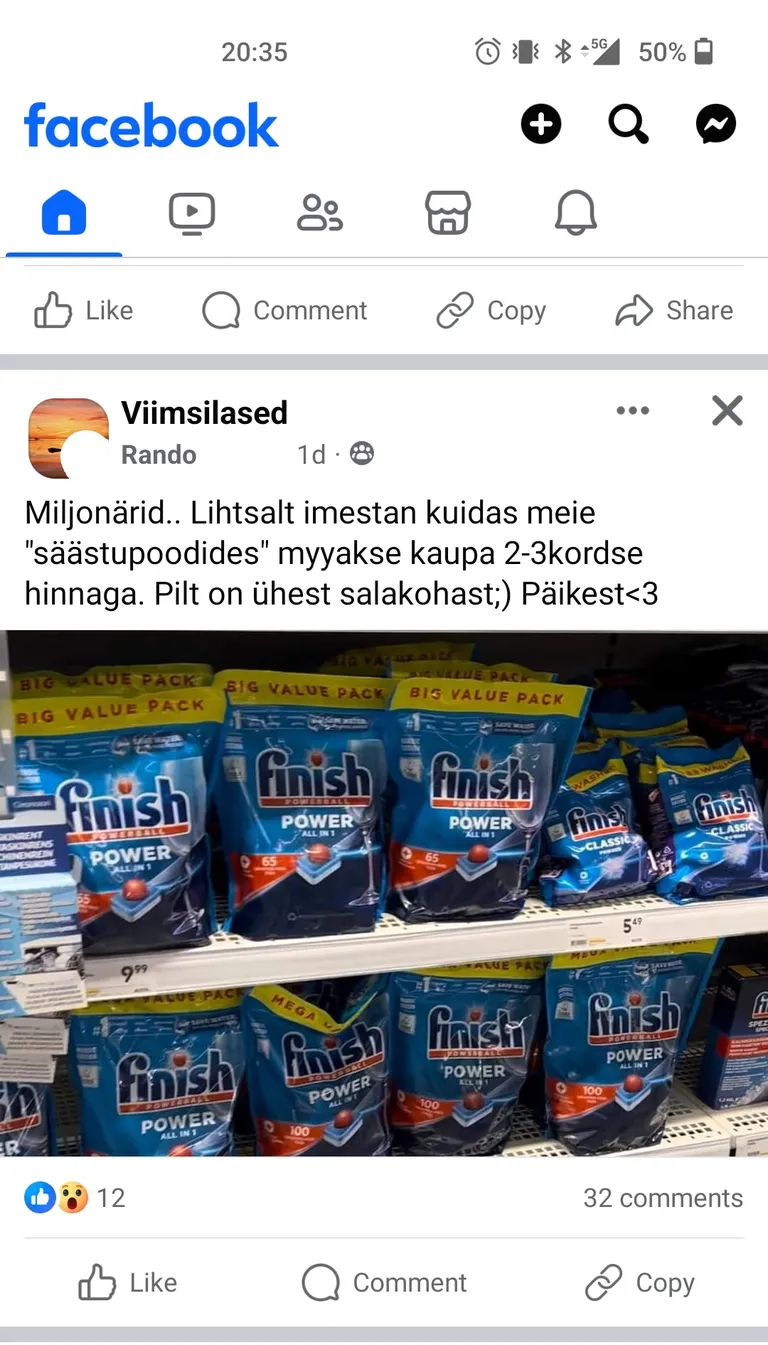This screenshot has height=1345, width=768.
Task: Open the Friends tab
Action: (x=319, y=213)
